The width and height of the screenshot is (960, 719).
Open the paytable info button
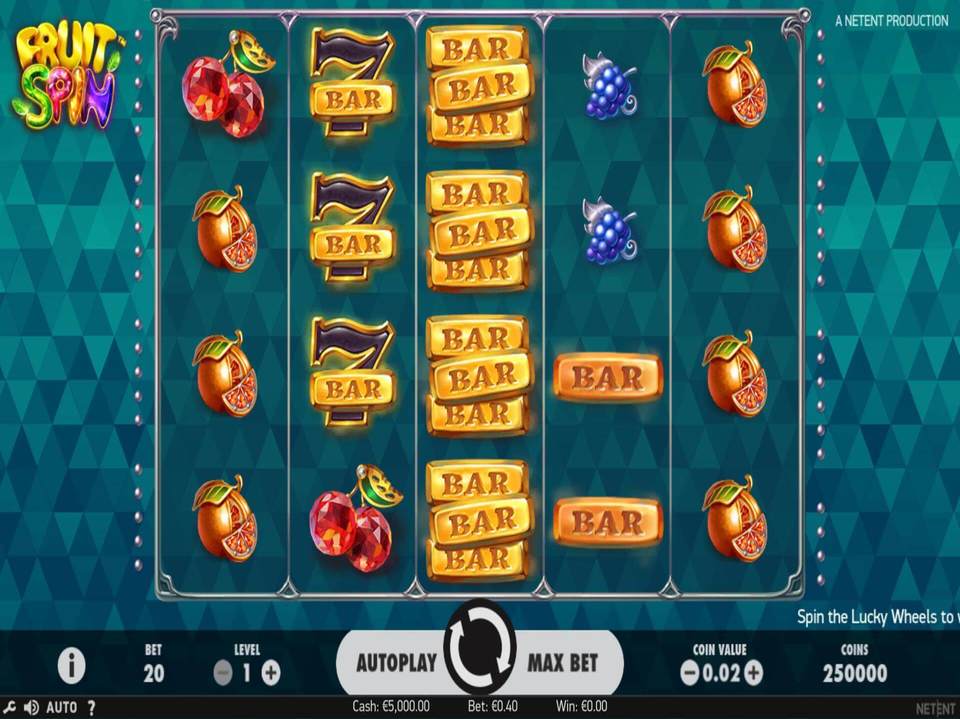click(x=71, y=665)
